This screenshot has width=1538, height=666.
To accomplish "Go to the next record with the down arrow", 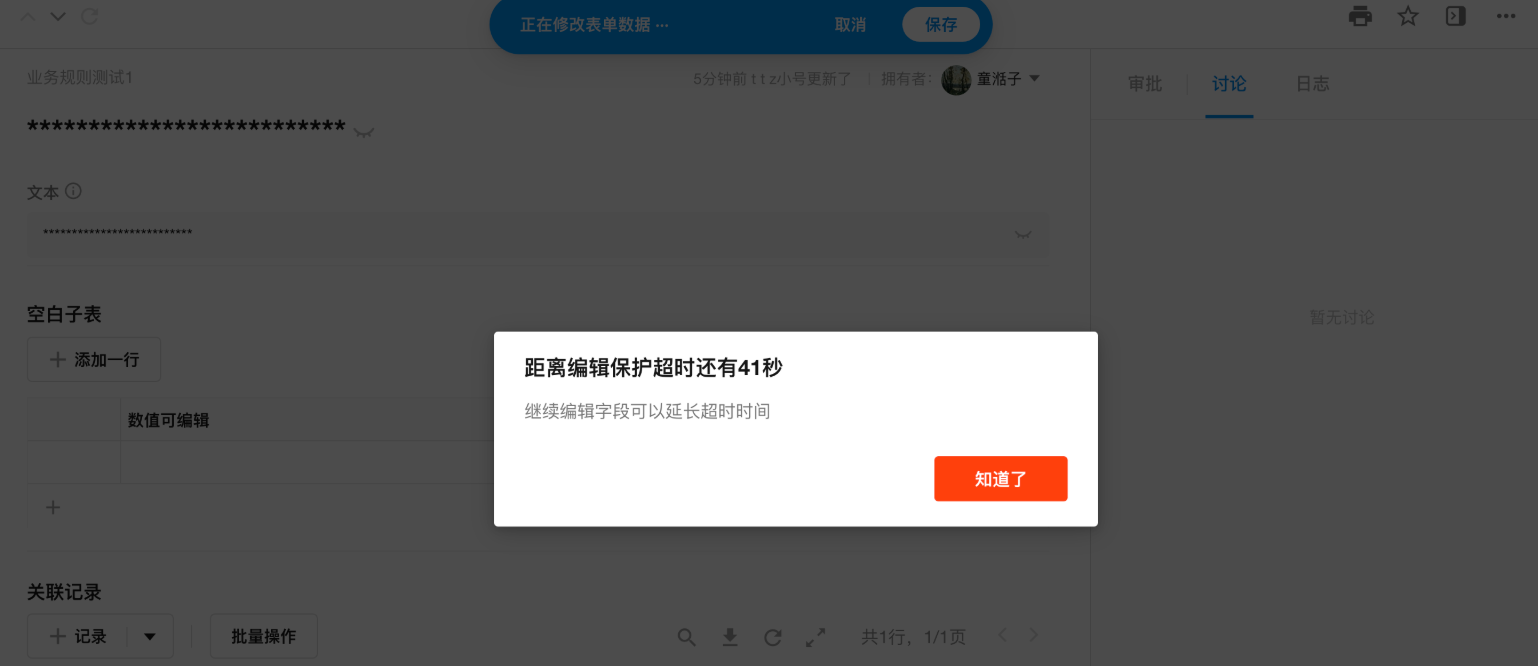I will 58,16.
